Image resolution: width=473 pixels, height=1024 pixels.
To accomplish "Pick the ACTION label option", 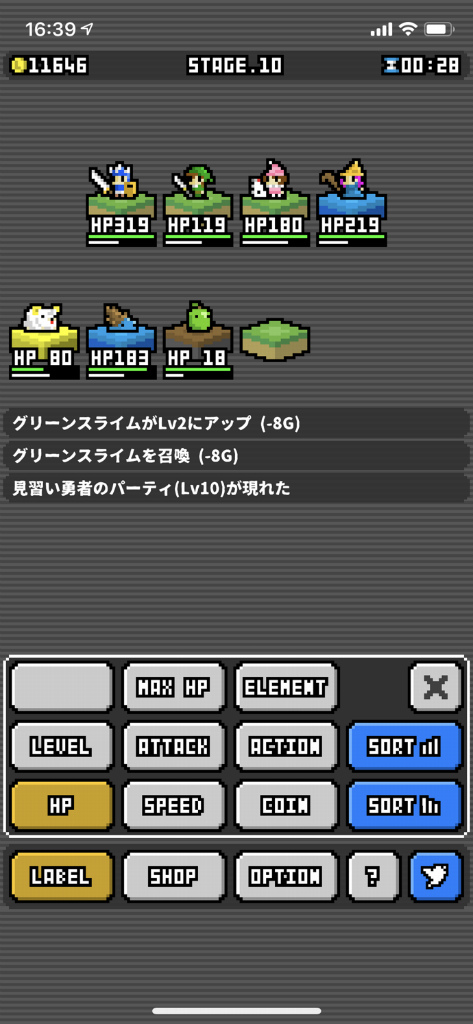I will [285, 746].
